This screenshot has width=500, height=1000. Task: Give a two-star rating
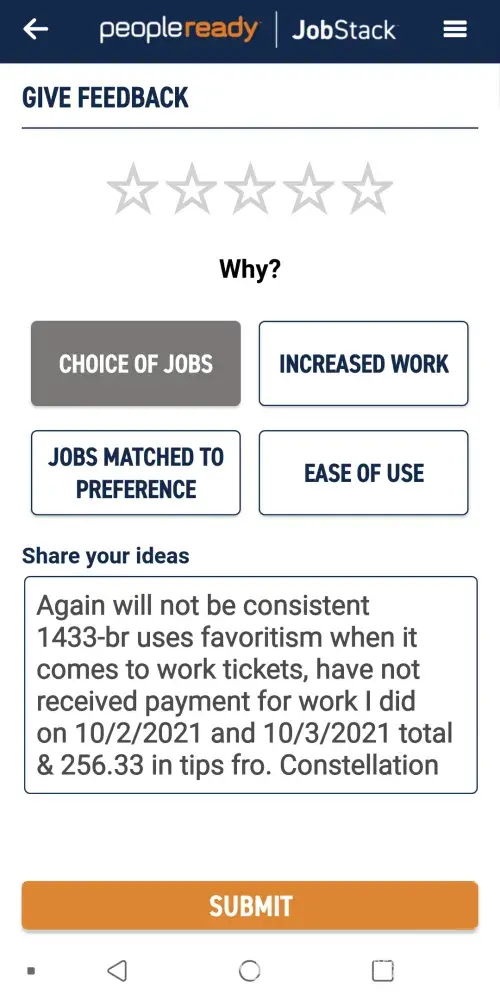click(191, 188)
